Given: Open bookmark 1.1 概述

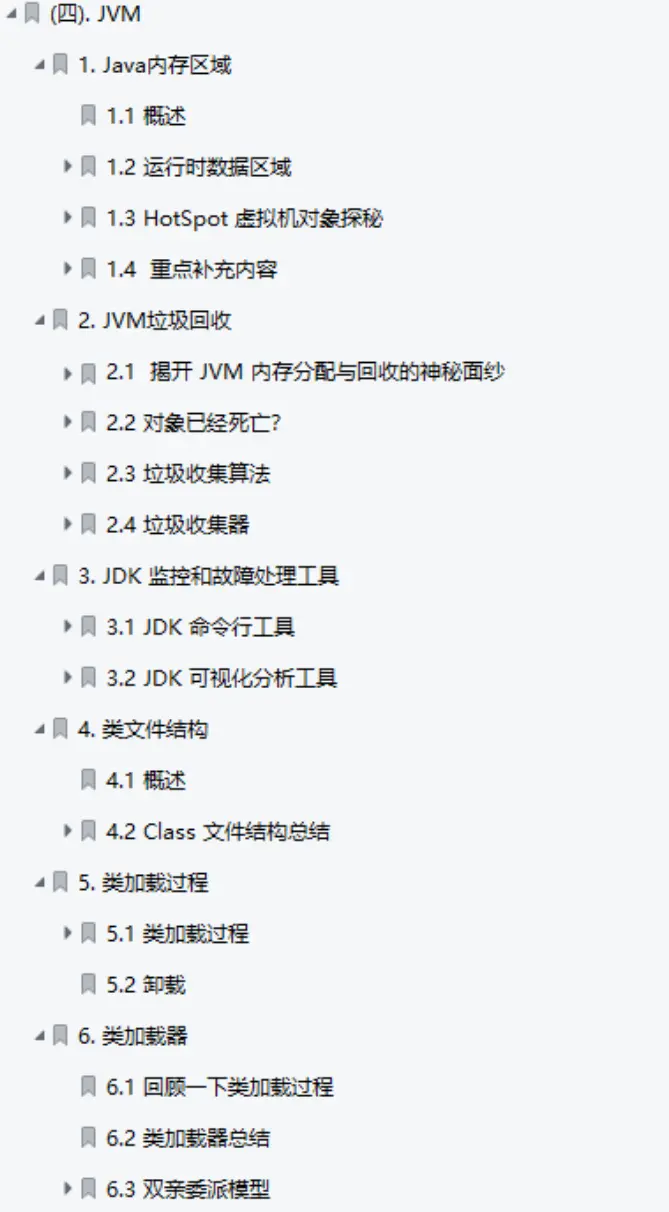Looking at the screenshot, I should click(146, 117).
